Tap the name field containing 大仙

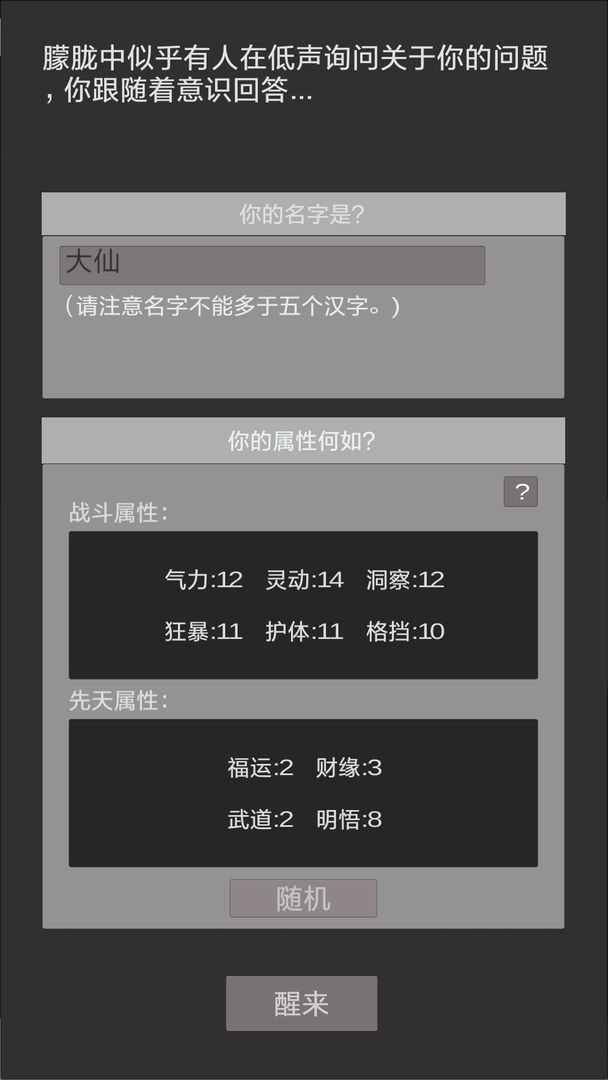point(272,265)
